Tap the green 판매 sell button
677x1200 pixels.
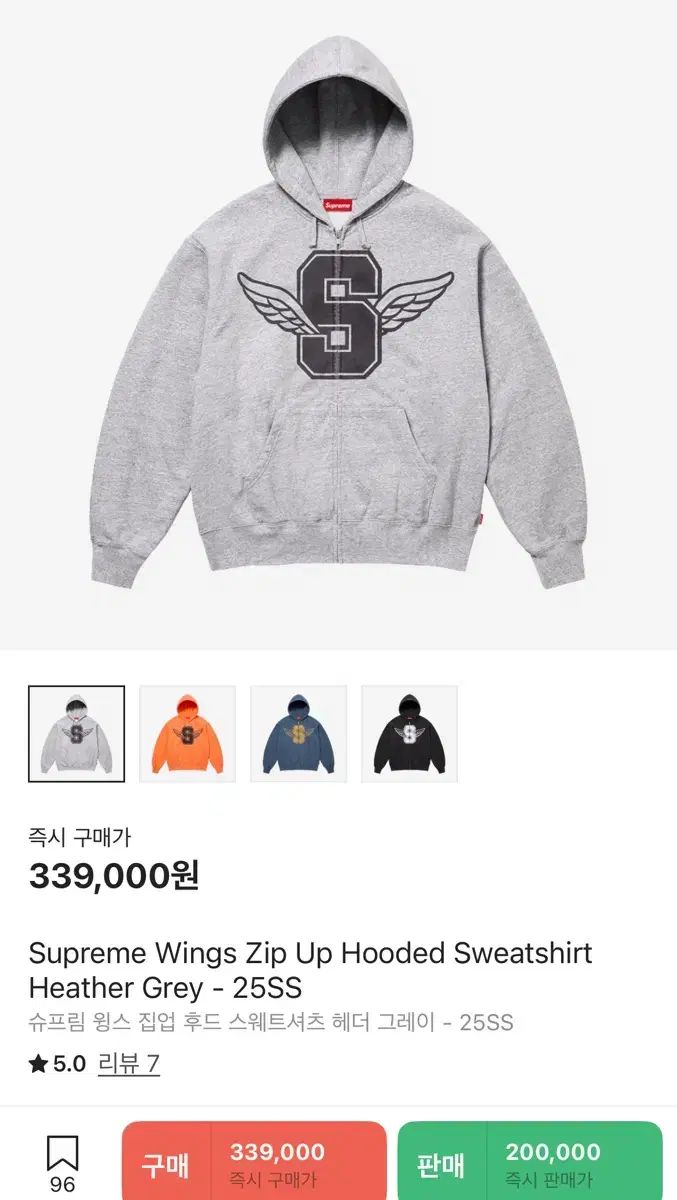(530, 1162)
